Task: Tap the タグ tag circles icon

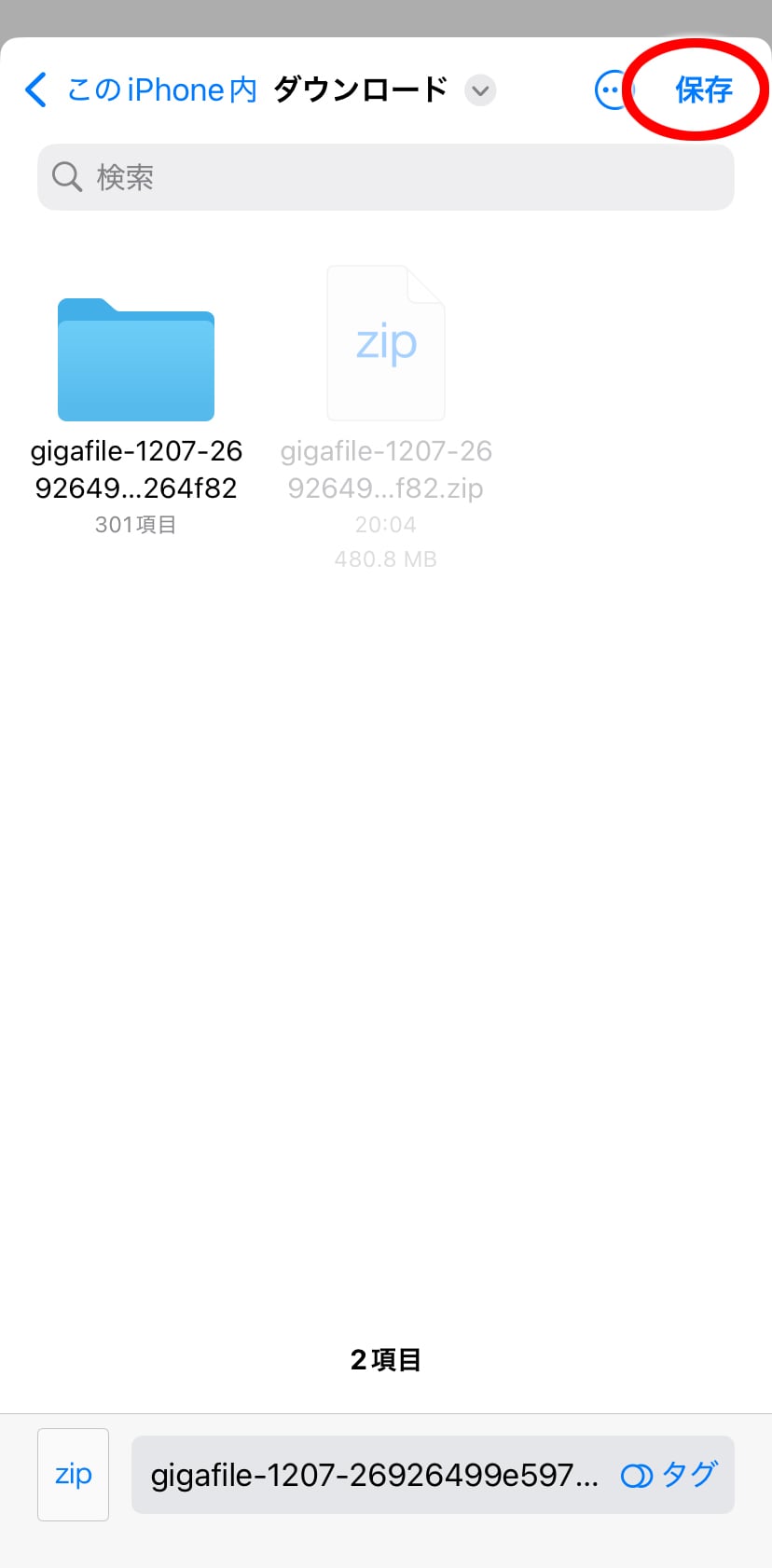Action: point(637,1473)
